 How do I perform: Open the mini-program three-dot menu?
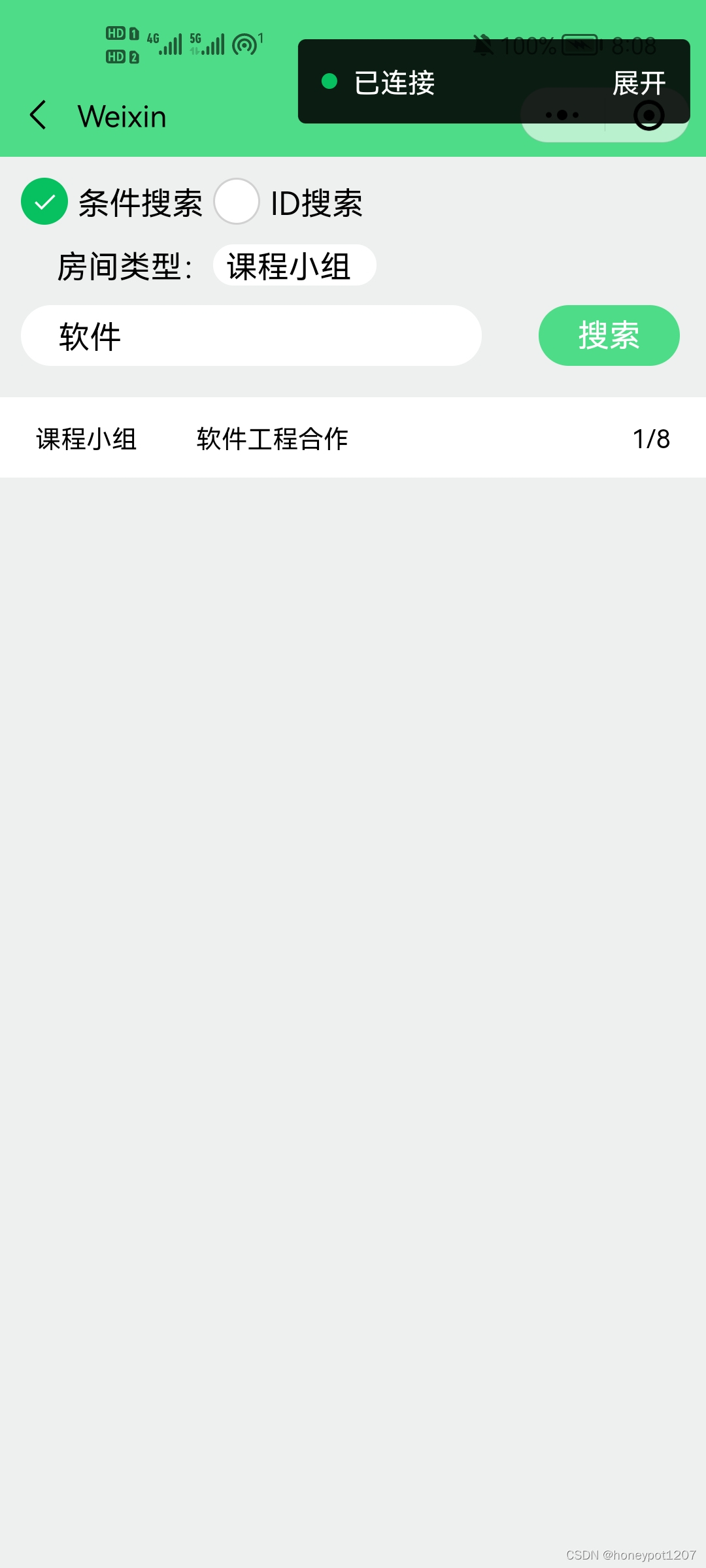[561, 115]
